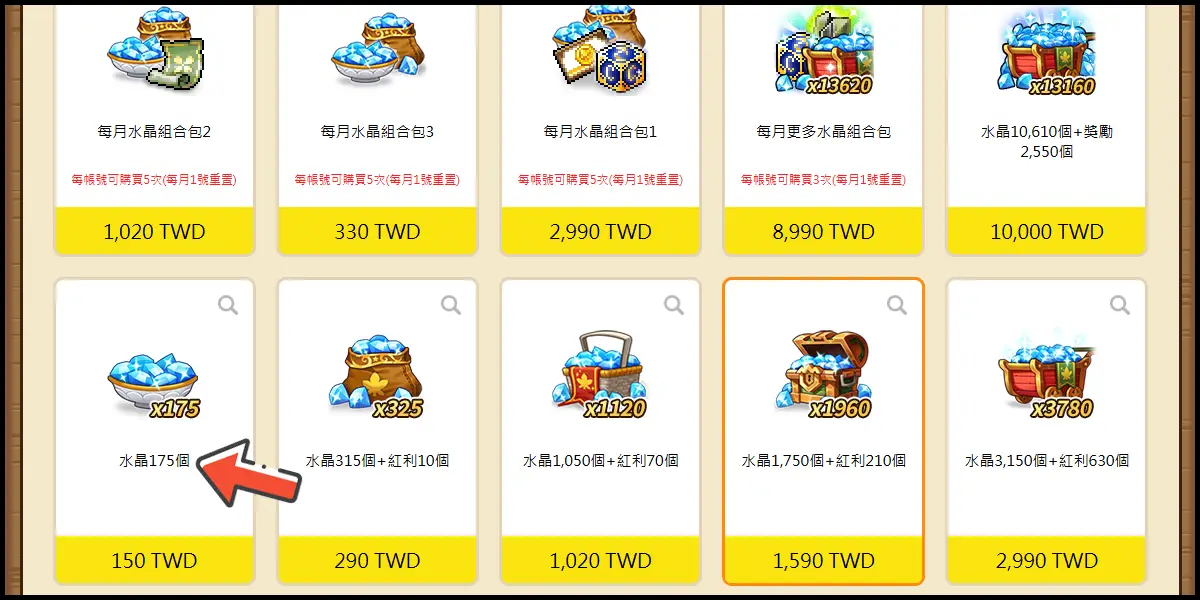Viewport: 1200px width, 600px height.
Task: View details via magnifier on x1120 basket
Action: pos(674,305)
